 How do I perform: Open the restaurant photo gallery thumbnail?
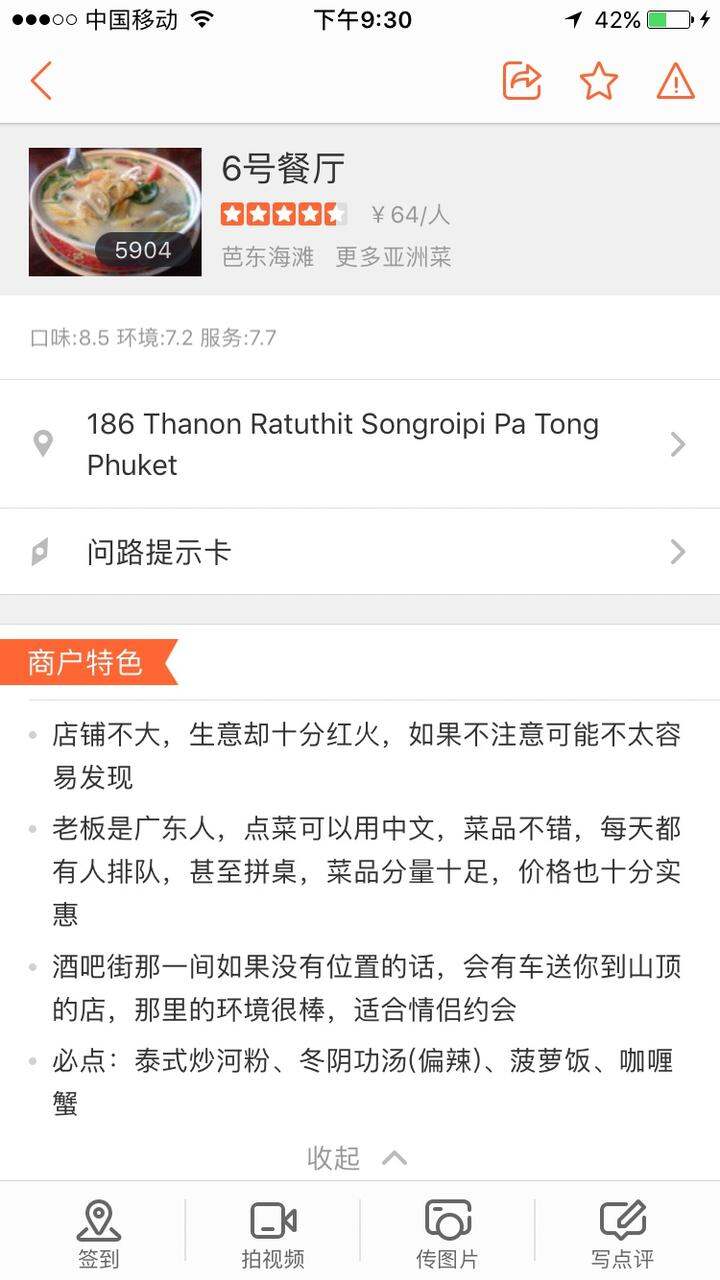pyautogui.click(x=115, y=212)
